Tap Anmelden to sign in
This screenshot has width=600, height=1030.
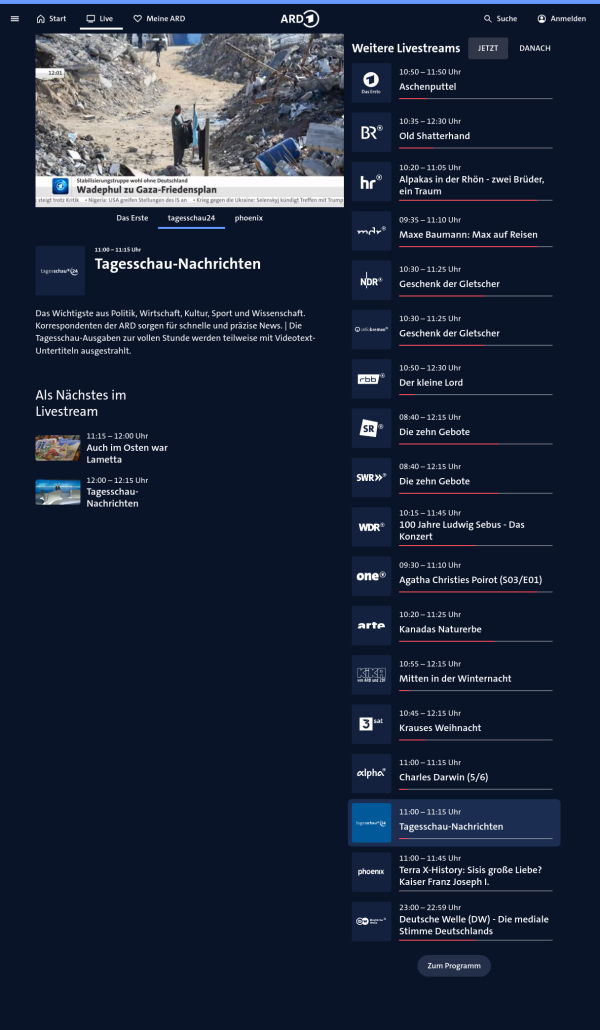point(561,18)
